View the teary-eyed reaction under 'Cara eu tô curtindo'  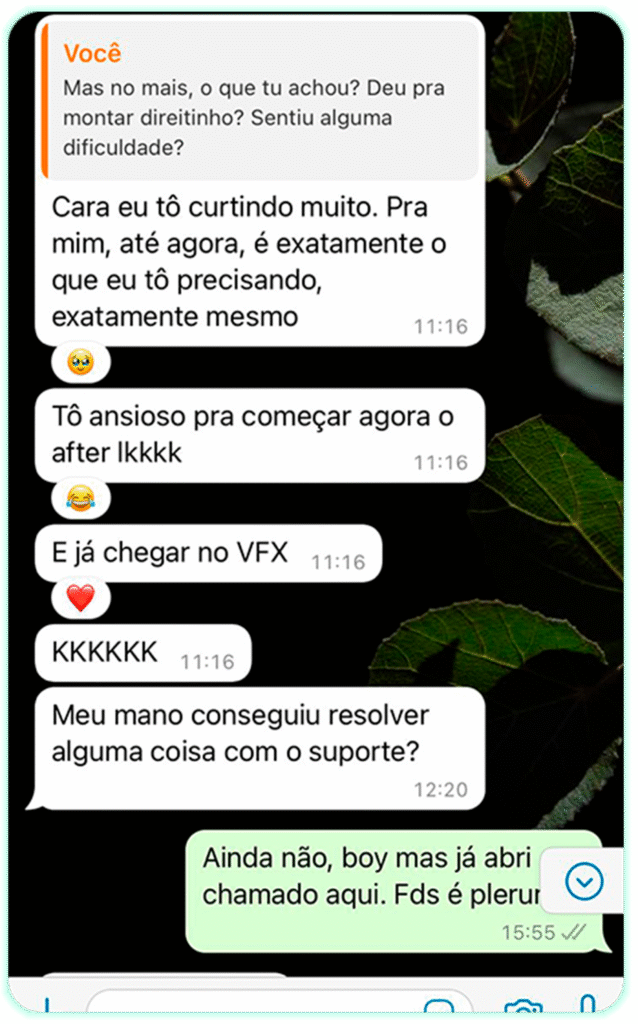point(80,363)
